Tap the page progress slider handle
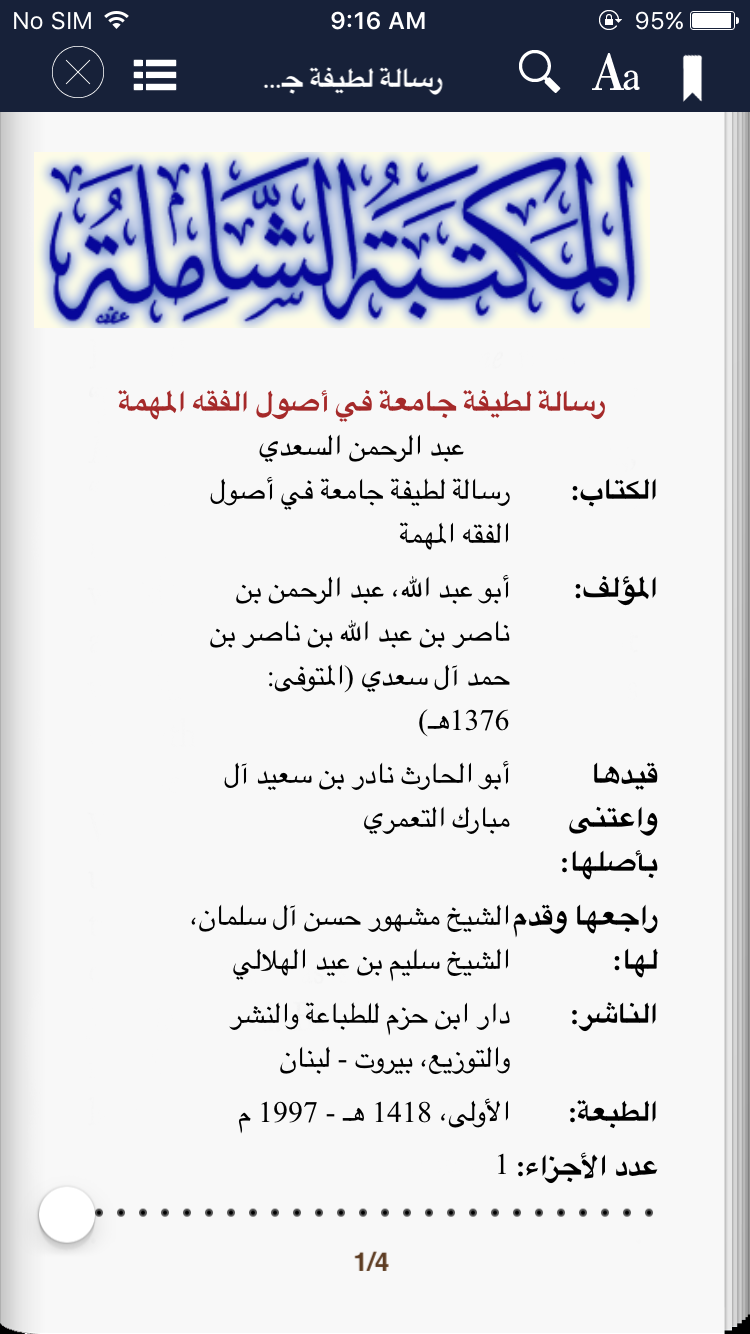This screenshot has height=1334, width=750. (x=67, y=1214)
